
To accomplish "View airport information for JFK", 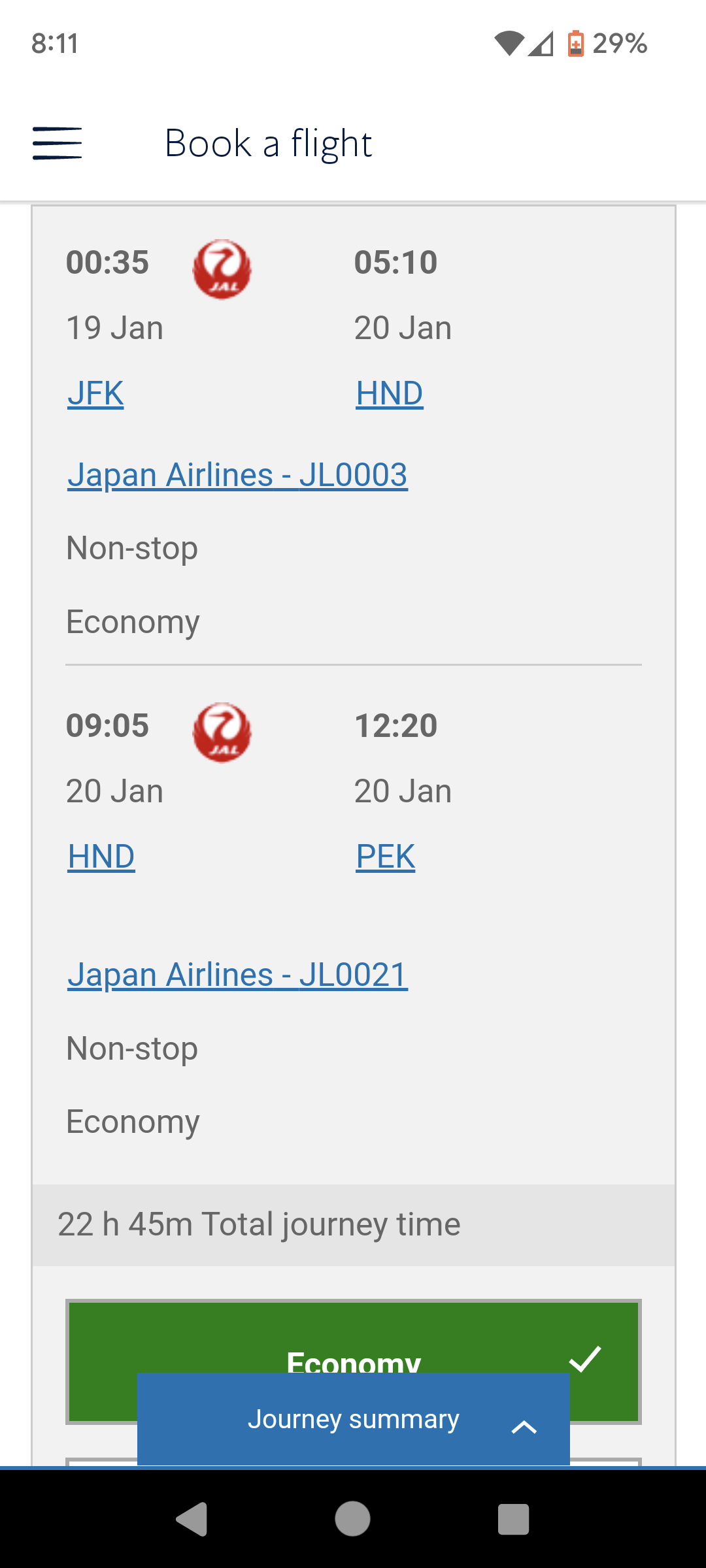I will (x=95, y=393).
